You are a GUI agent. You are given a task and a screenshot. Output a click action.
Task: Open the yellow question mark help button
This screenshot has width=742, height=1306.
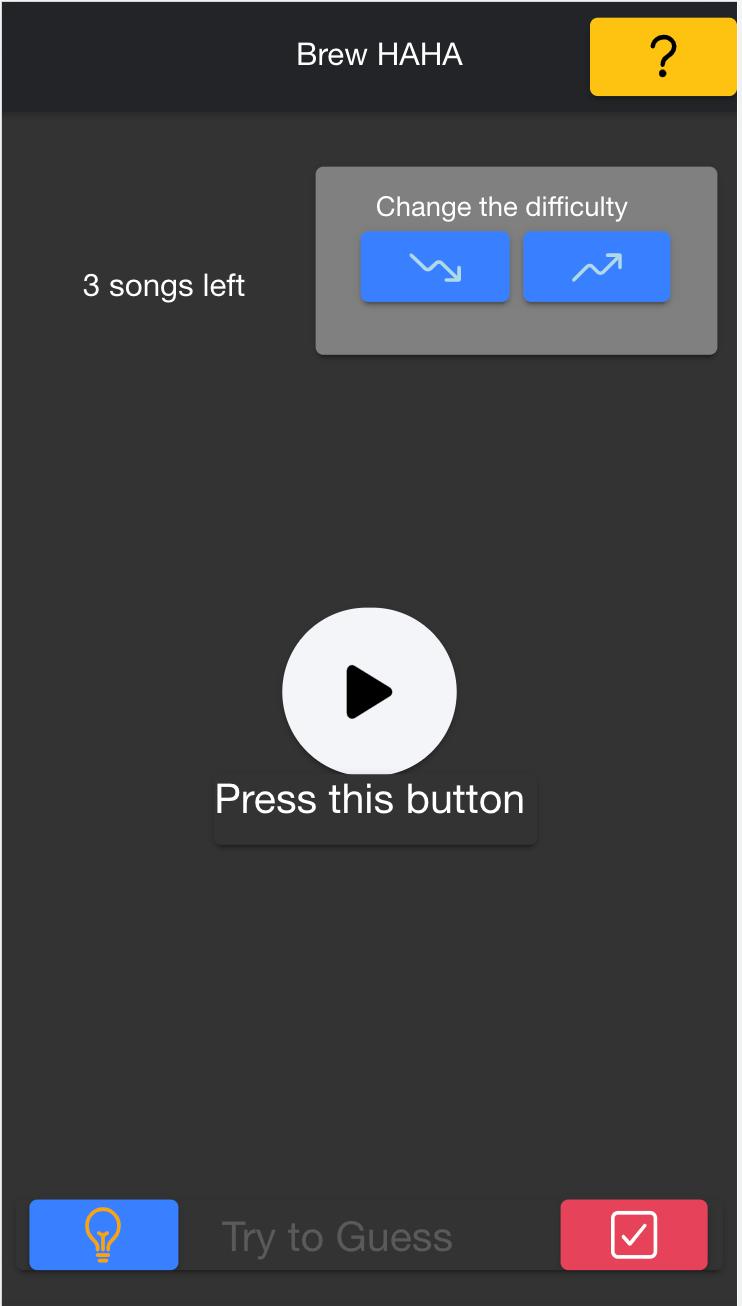[663, 57]
